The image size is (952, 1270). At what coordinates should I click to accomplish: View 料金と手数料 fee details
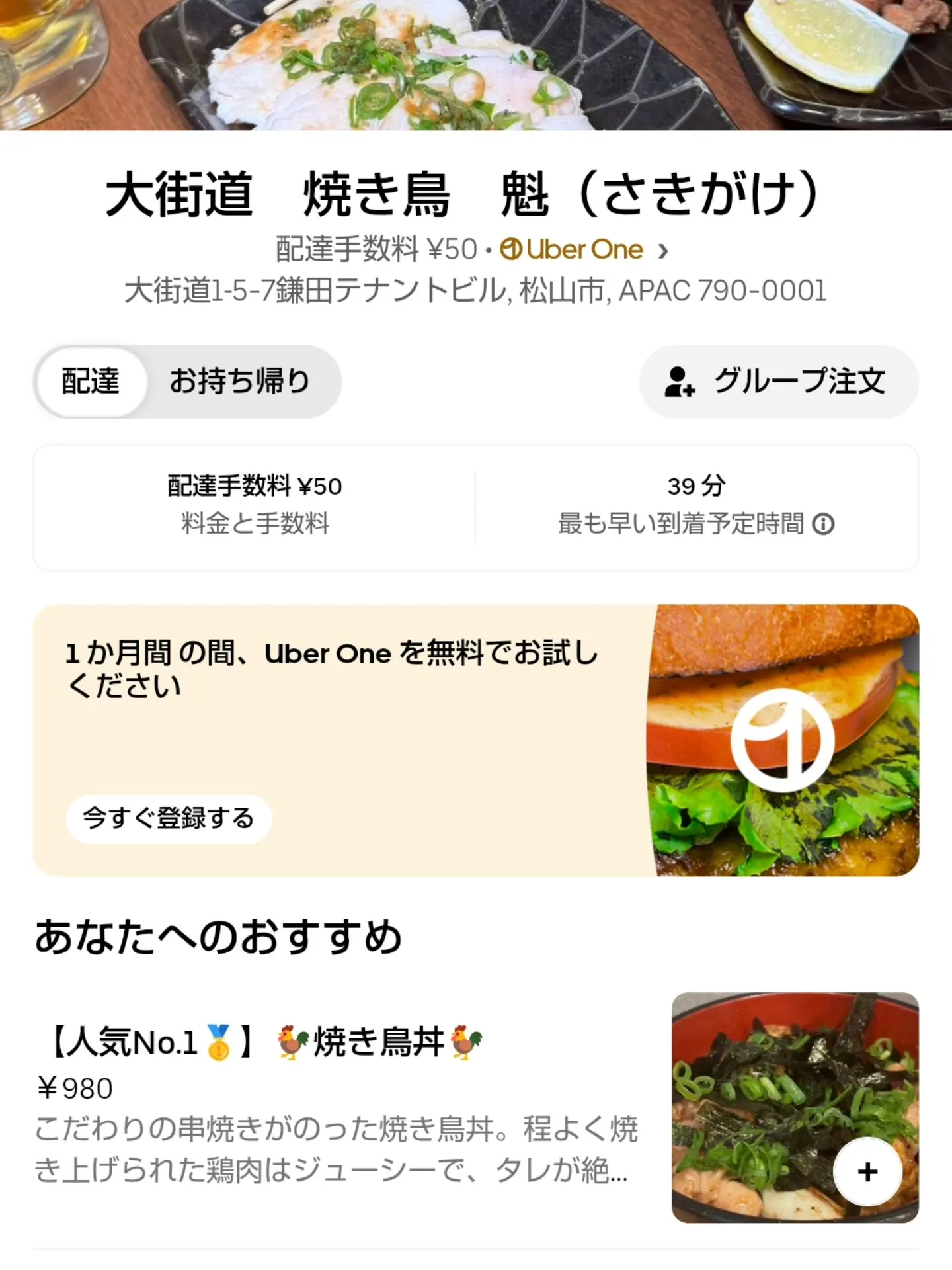(x=255, y=507)
